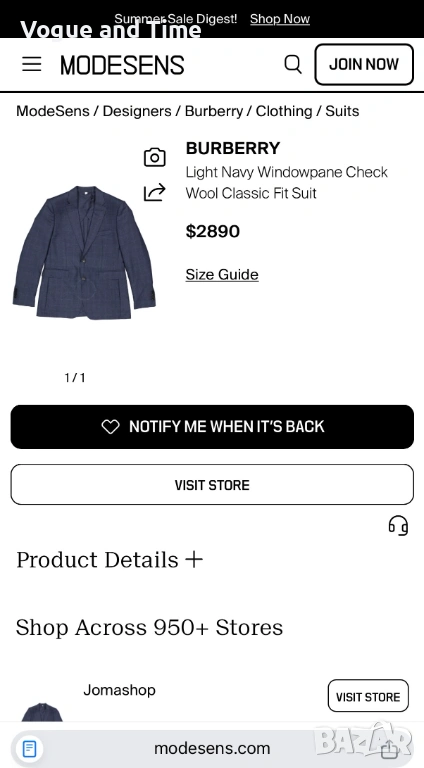Viewport: 424px width, 768px height.
Task: Open the Suits breadcrumb link
Action: click(x=342, y=111)
